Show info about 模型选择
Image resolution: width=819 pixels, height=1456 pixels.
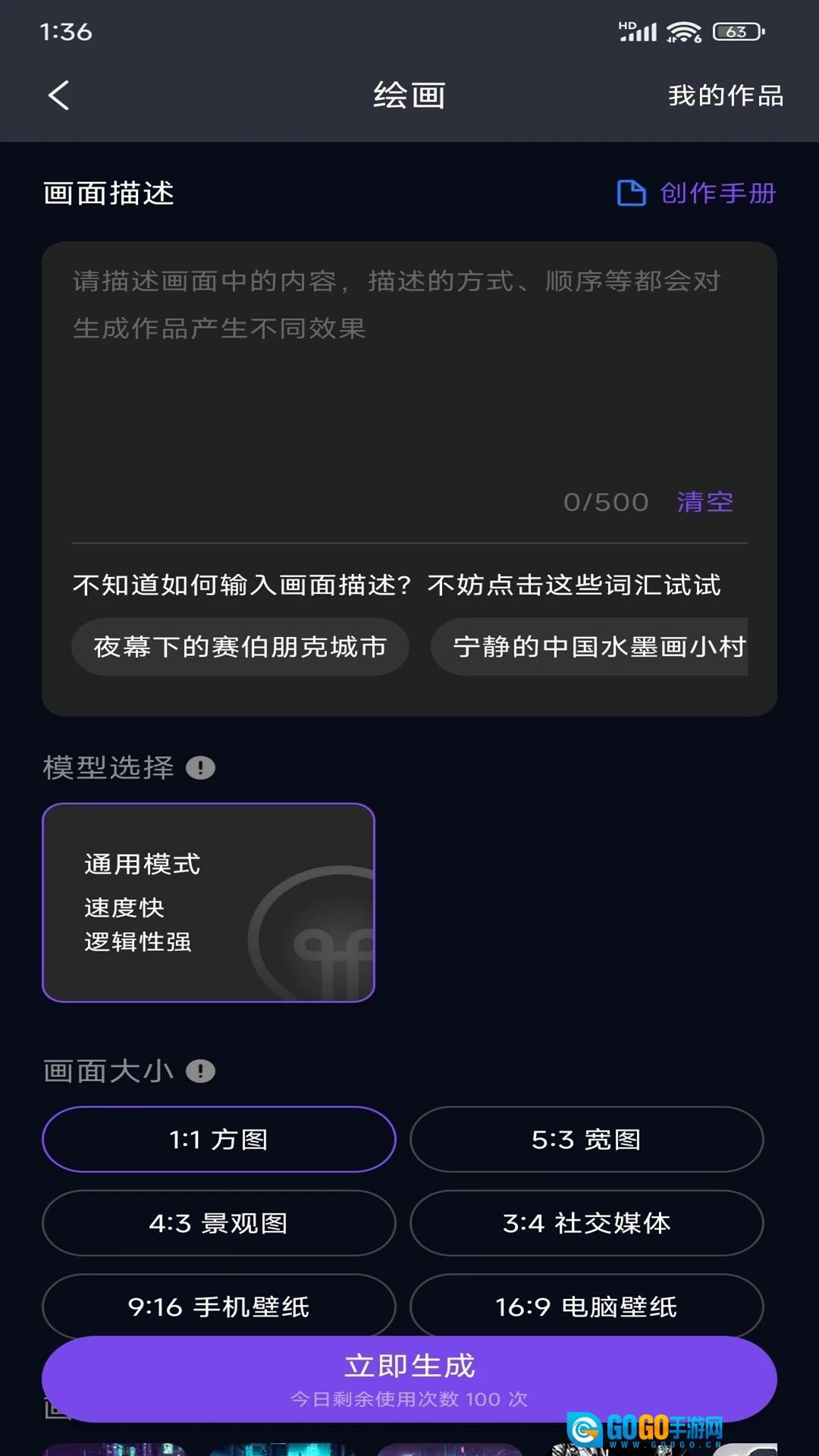(201, 768)
